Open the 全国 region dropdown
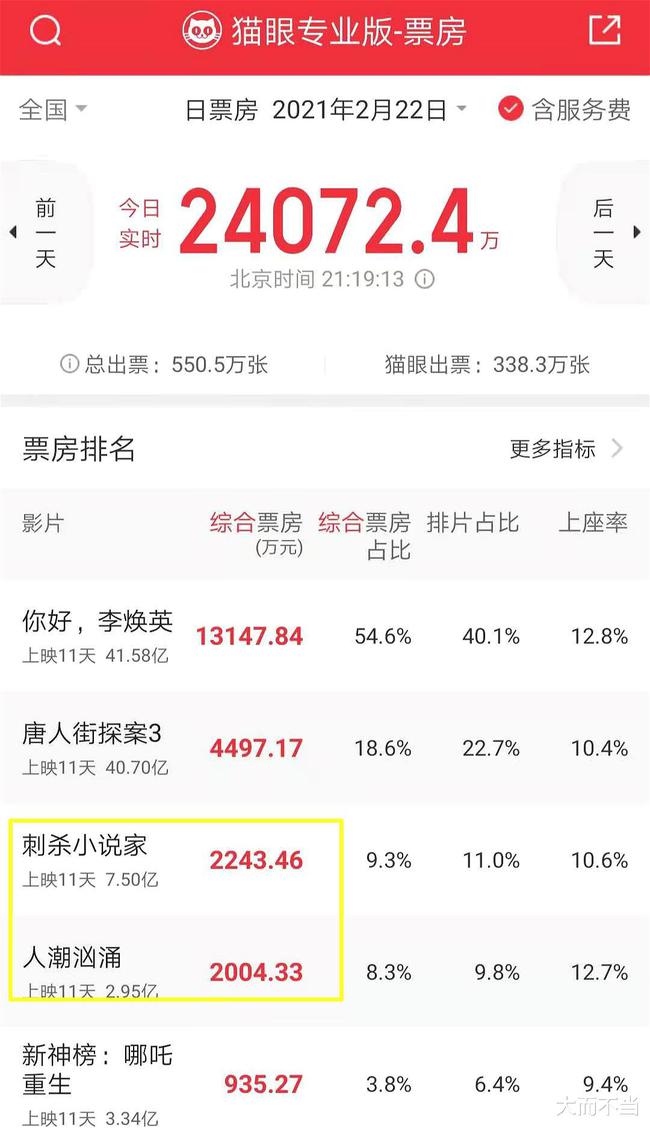The image size is (650, 1130). [x=53, y=109]
